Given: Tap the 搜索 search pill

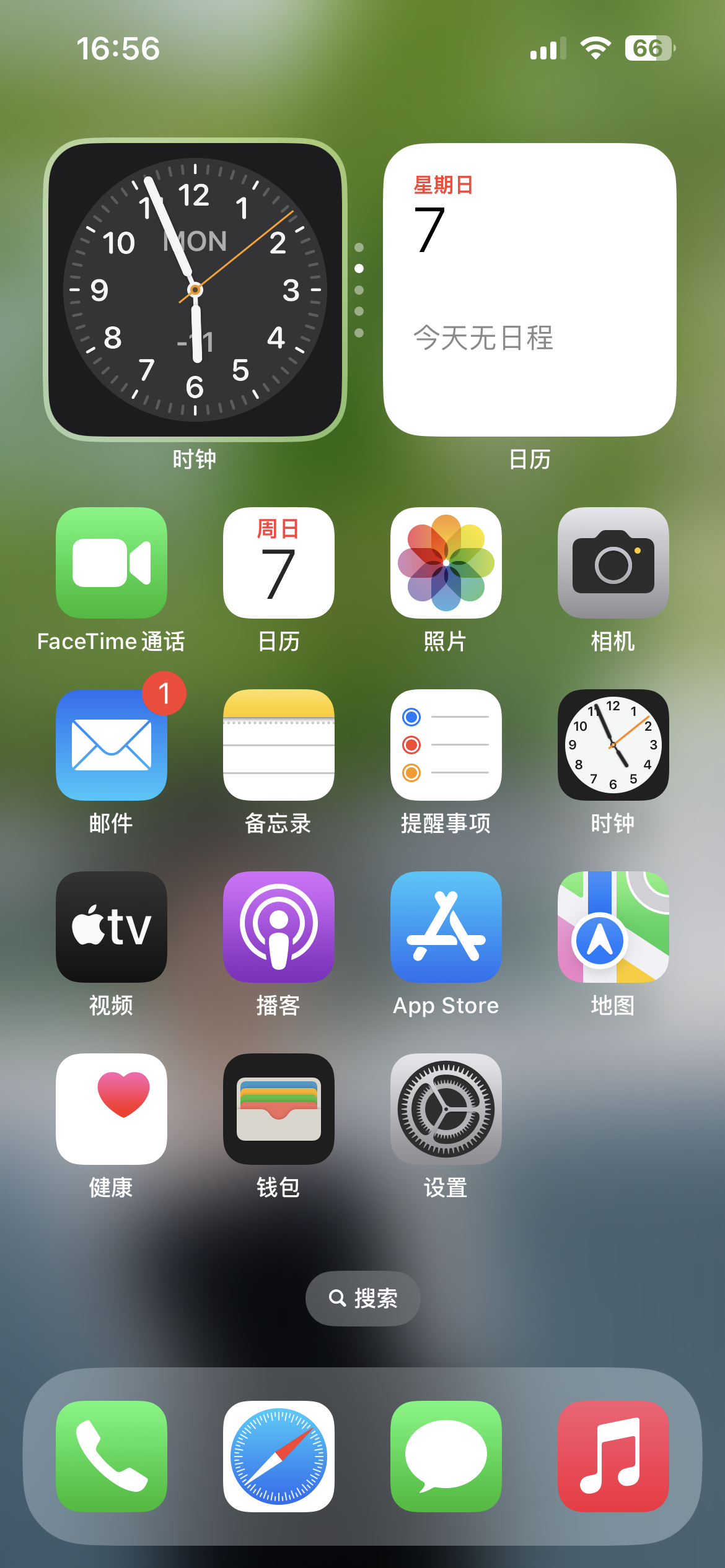Looking at the screenshot, I should click(362, 1298).
